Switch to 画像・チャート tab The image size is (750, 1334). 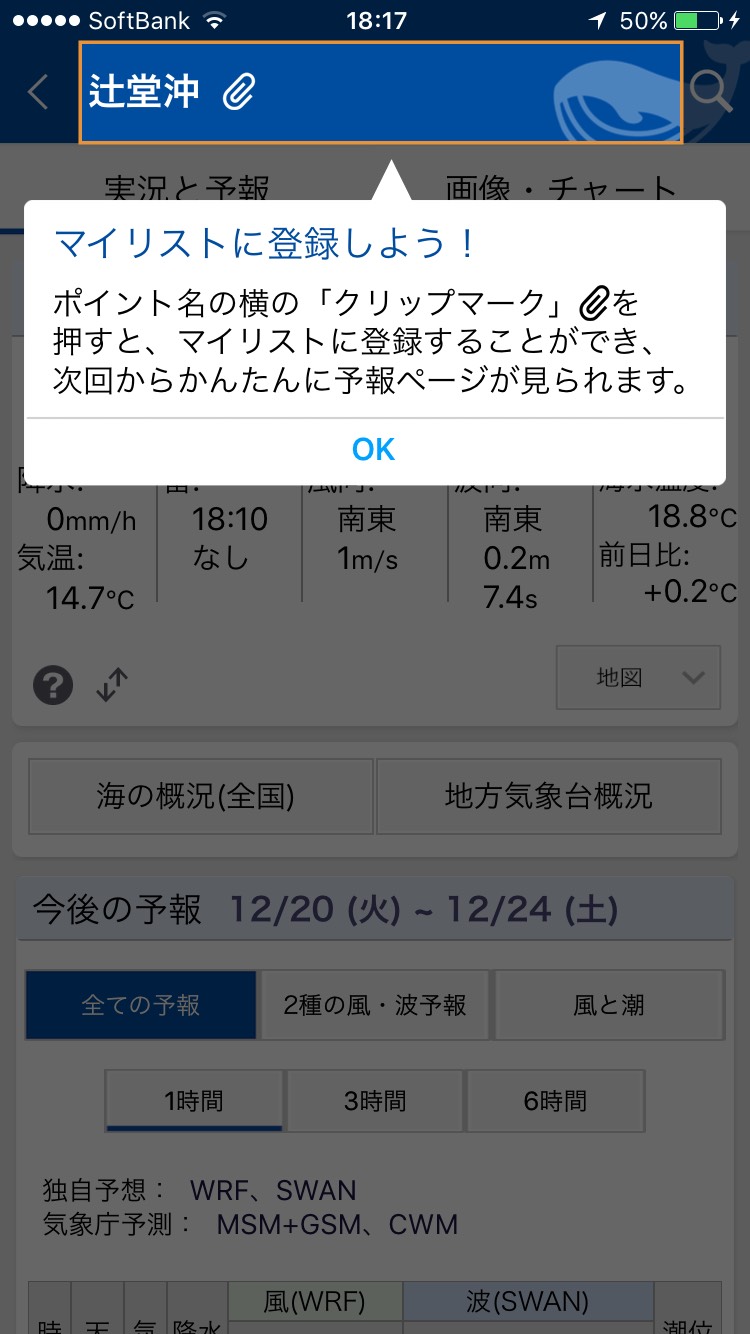562,189
